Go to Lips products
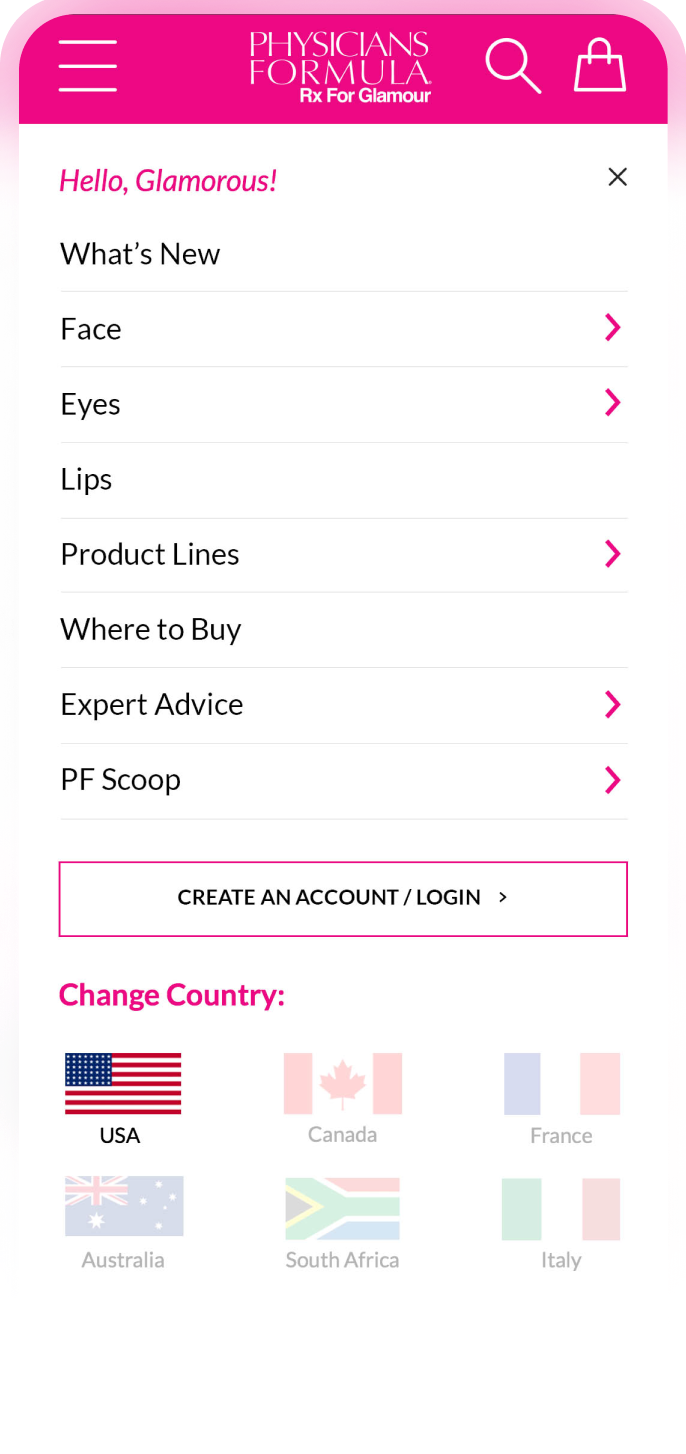 coord(87,479)
